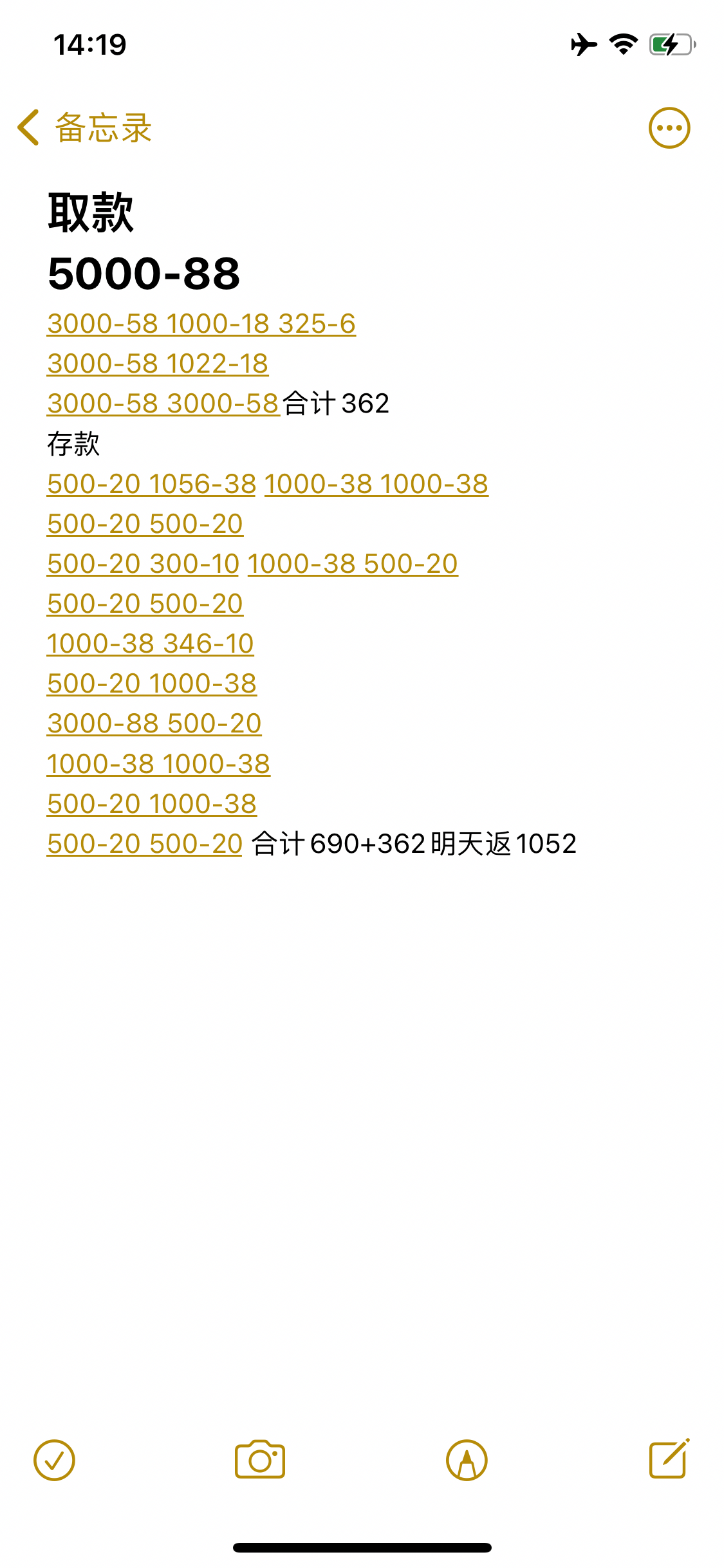The image size is (724, 1568).
Task: Add a checklist to the note
Action: 54,1460
